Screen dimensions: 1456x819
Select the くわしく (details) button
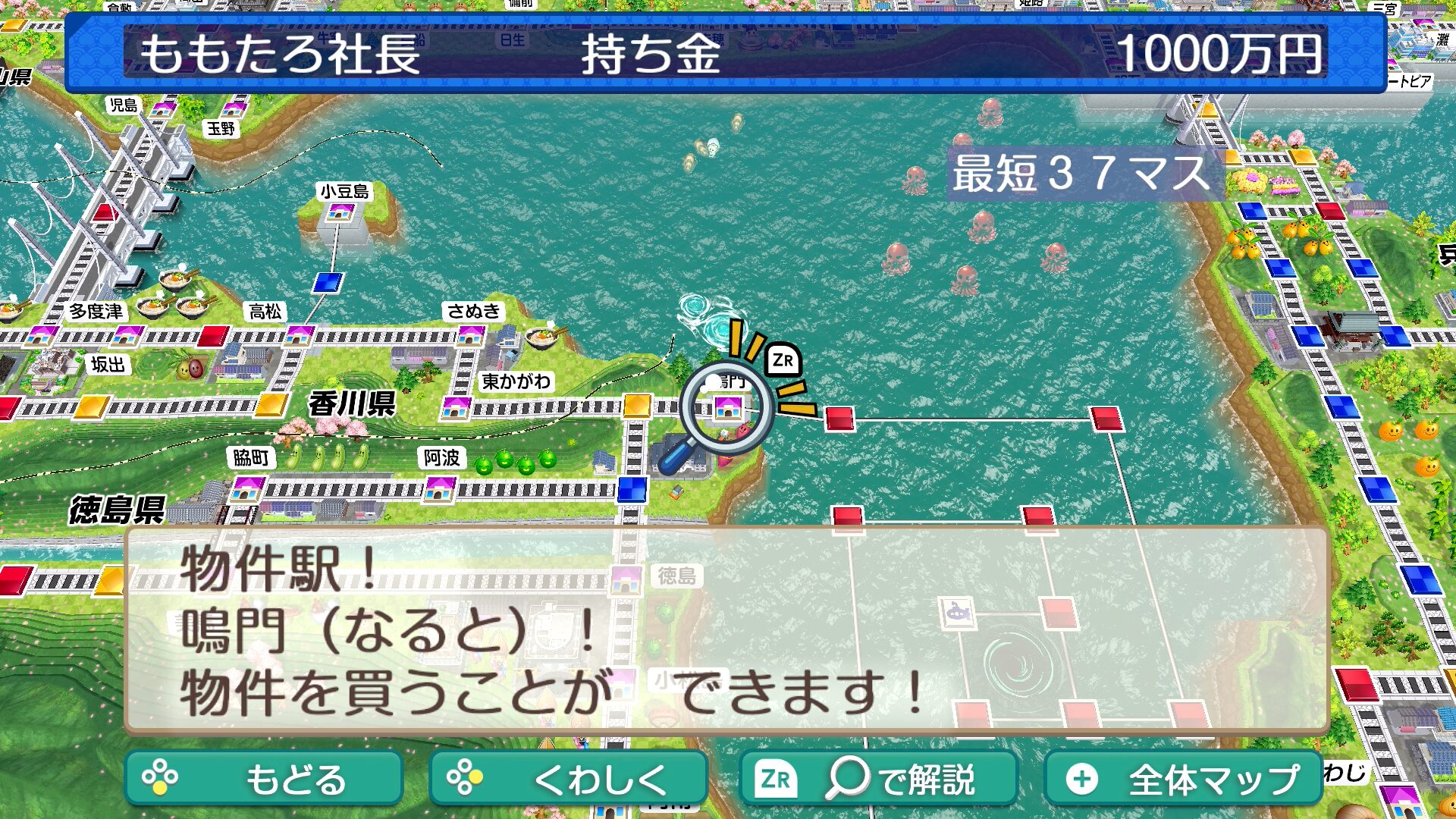[x=568, y=778]
